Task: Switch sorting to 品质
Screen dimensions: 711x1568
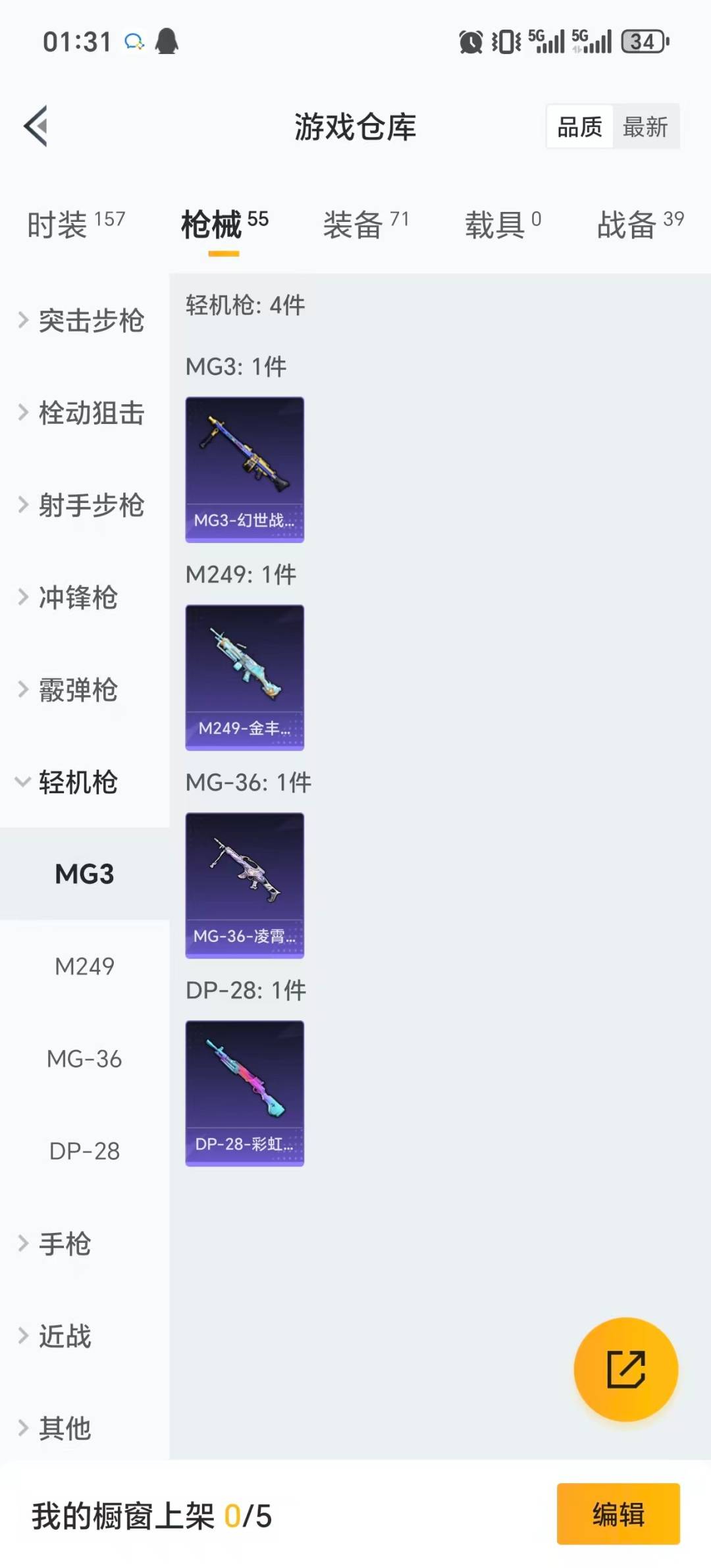Action: click(x=578, y=126)
